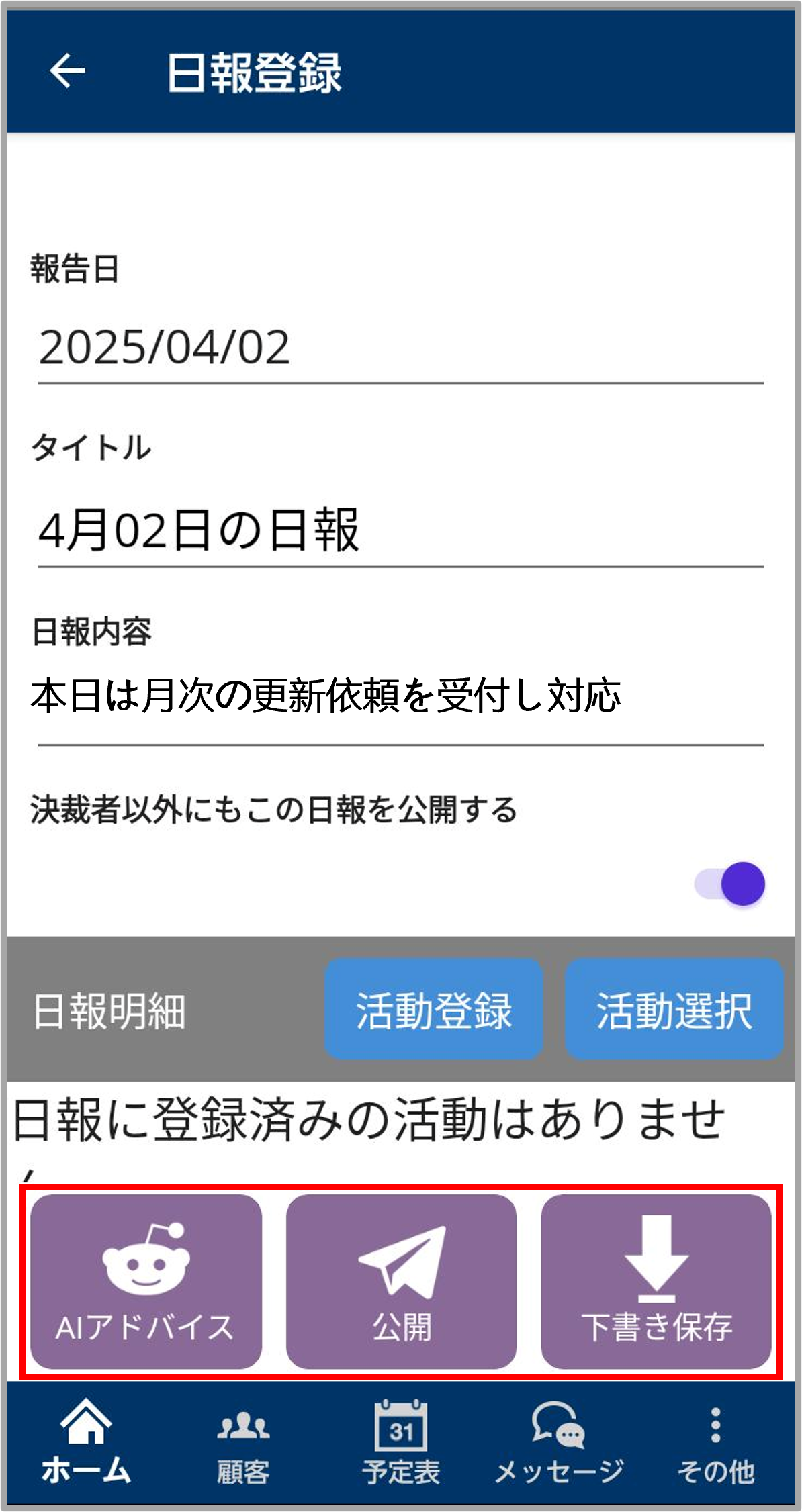Switch to the ホーム tab
The width and height of the screenshot is (802, 1512).
[x=86, y=1442]
